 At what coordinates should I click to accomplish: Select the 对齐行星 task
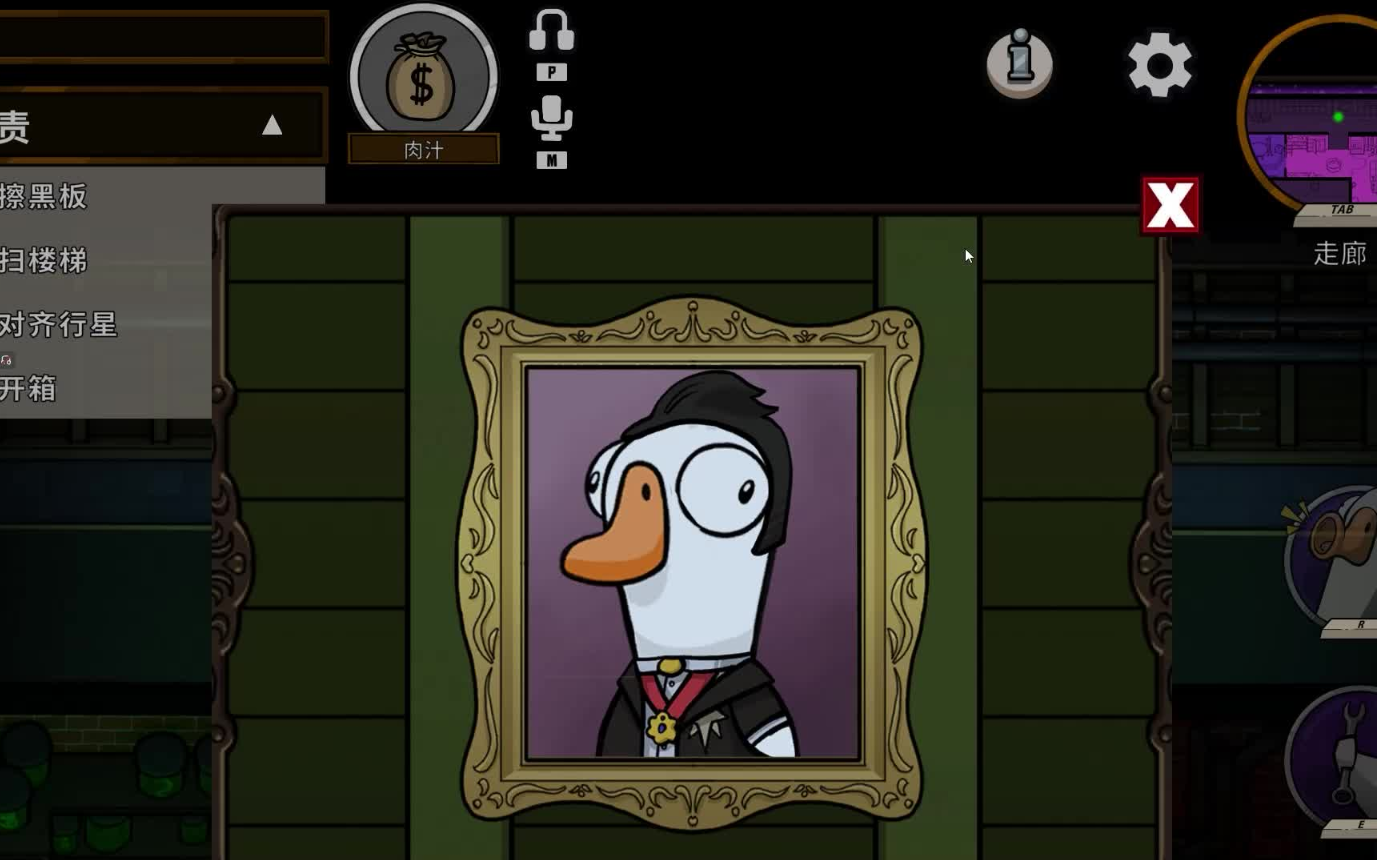click(58, 324)
